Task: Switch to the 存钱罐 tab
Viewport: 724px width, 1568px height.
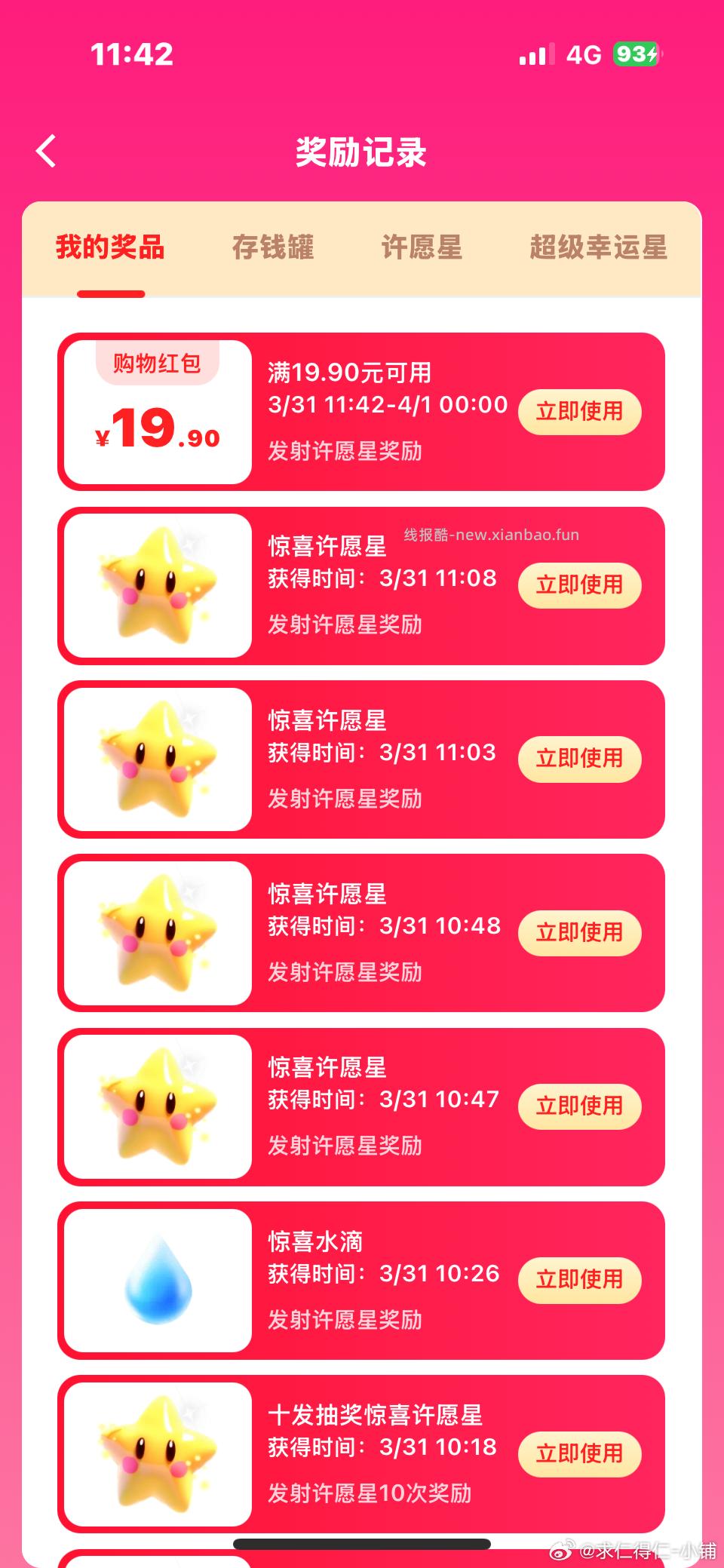Action: (275, 249)
